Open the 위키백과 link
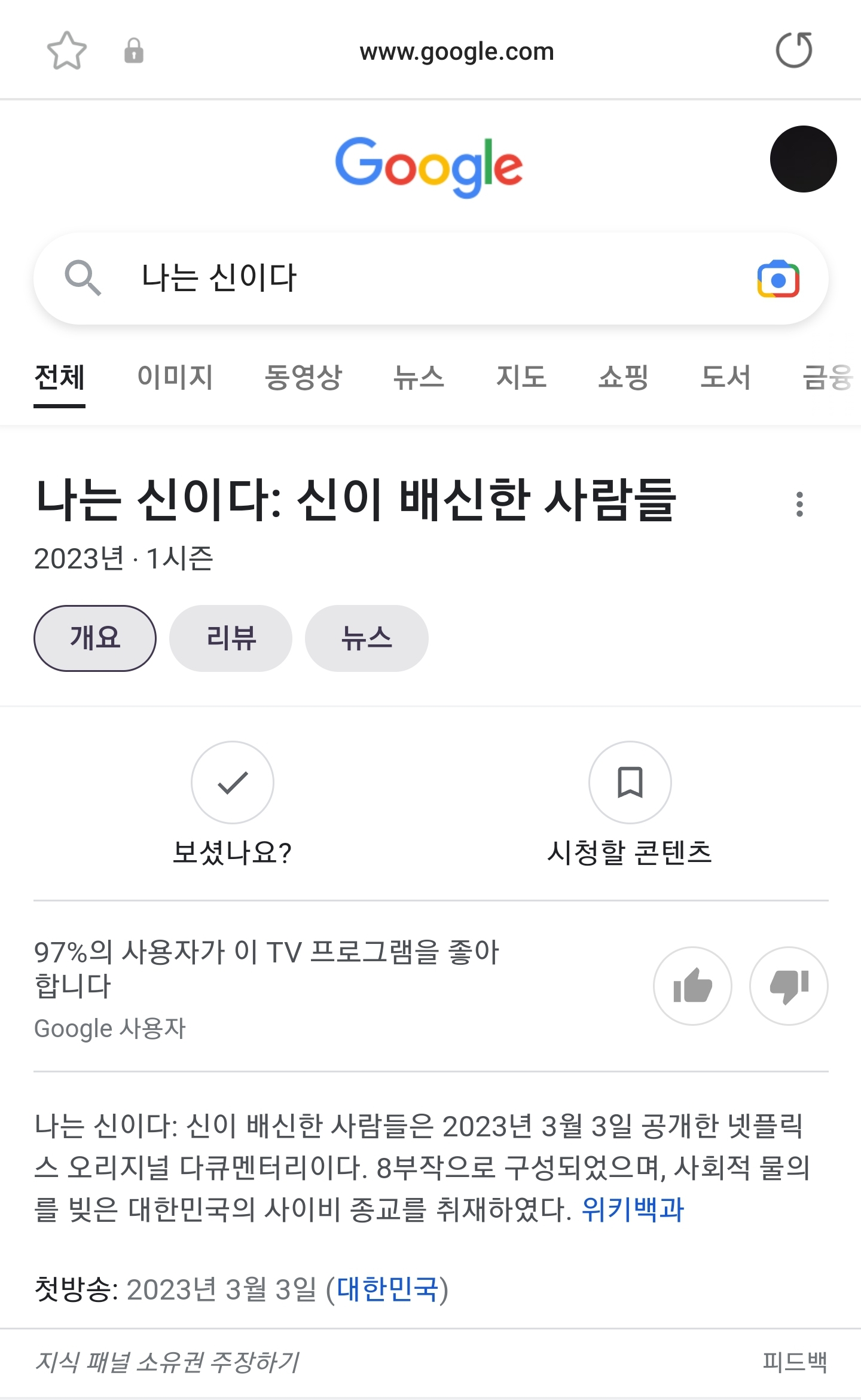This screenshot has height=1400, width=861. 633,1209
